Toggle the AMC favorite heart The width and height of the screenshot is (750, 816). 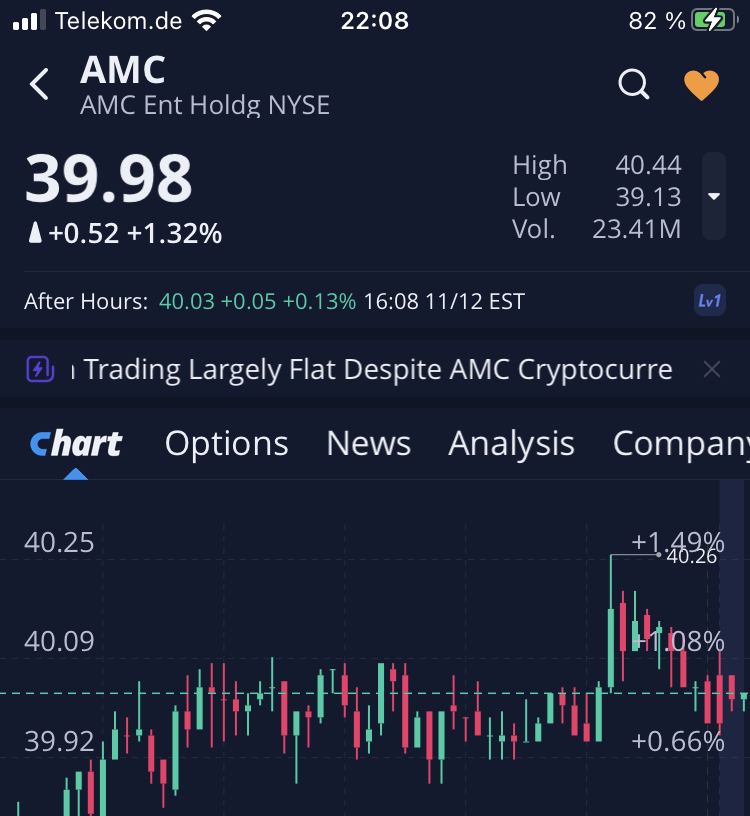701,85
